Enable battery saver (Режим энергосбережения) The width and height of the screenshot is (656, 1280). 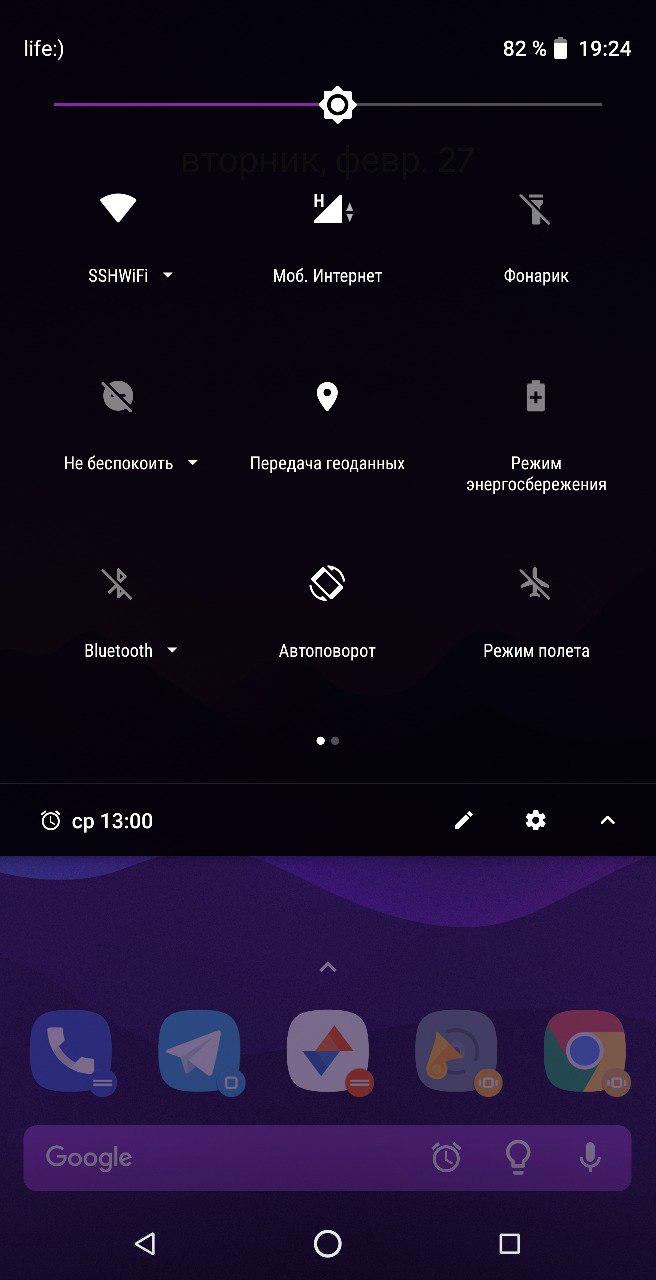click(x=536, y=397)
